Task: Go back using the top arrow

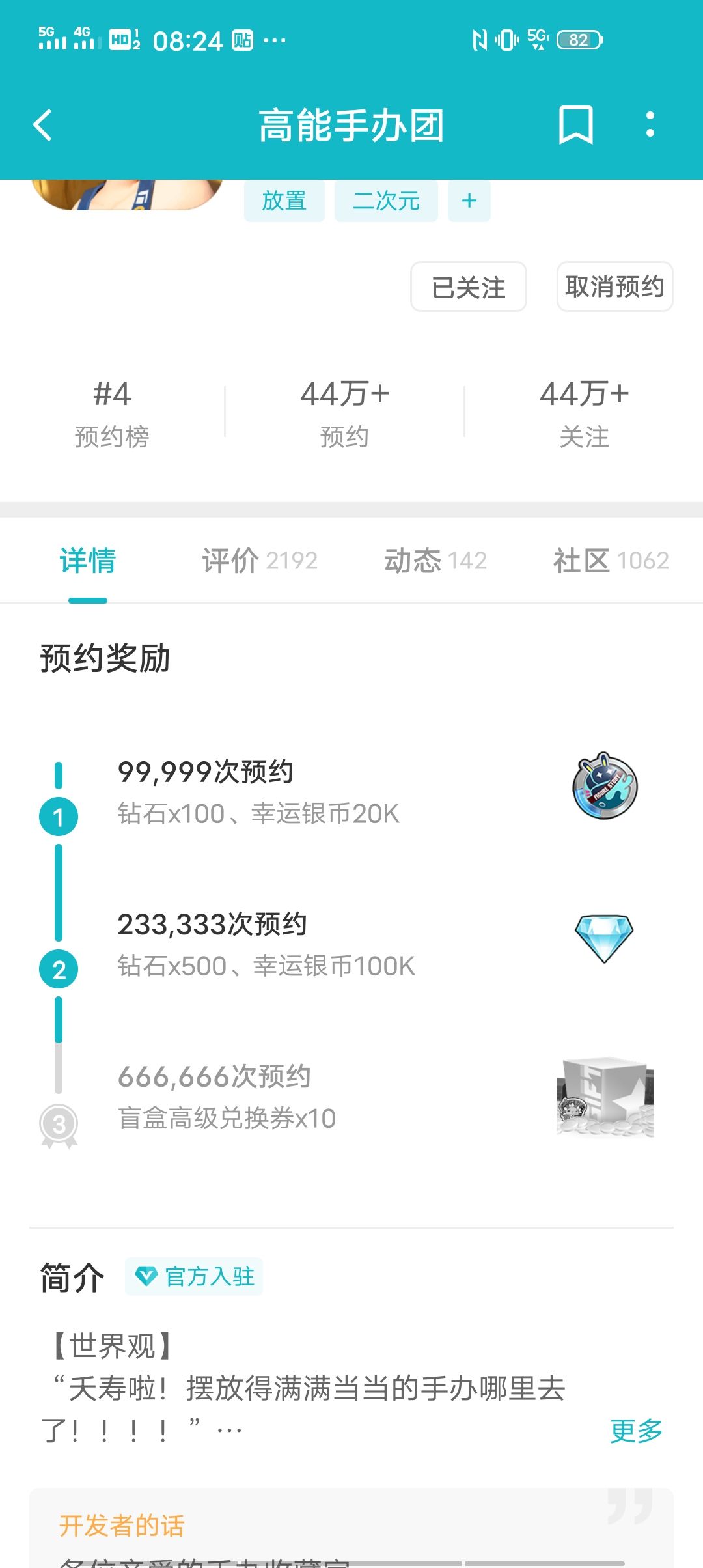Action: click(x=43, y=125)
